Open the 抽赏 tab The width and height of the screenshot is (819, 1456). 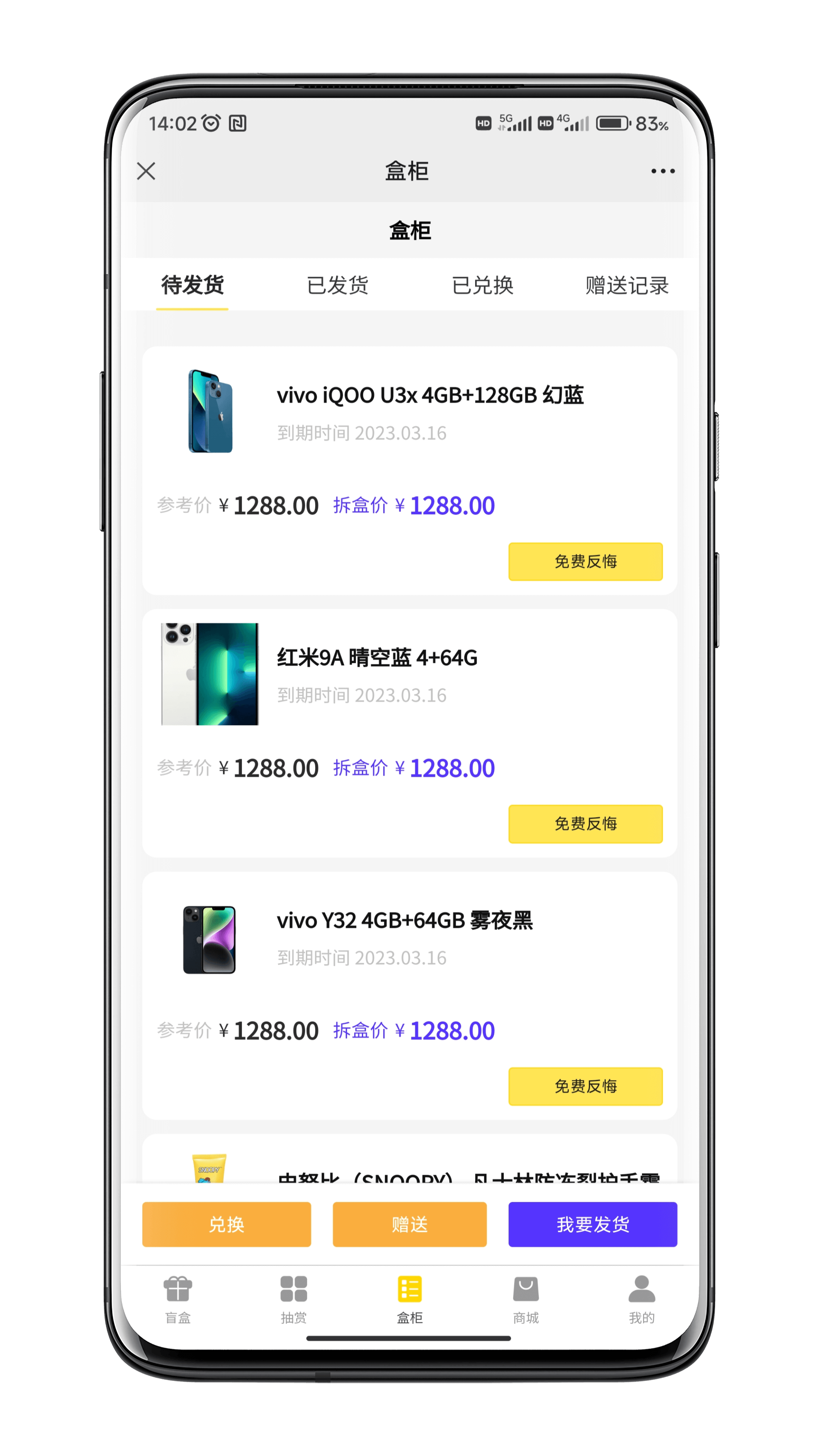click(293, 1299)
